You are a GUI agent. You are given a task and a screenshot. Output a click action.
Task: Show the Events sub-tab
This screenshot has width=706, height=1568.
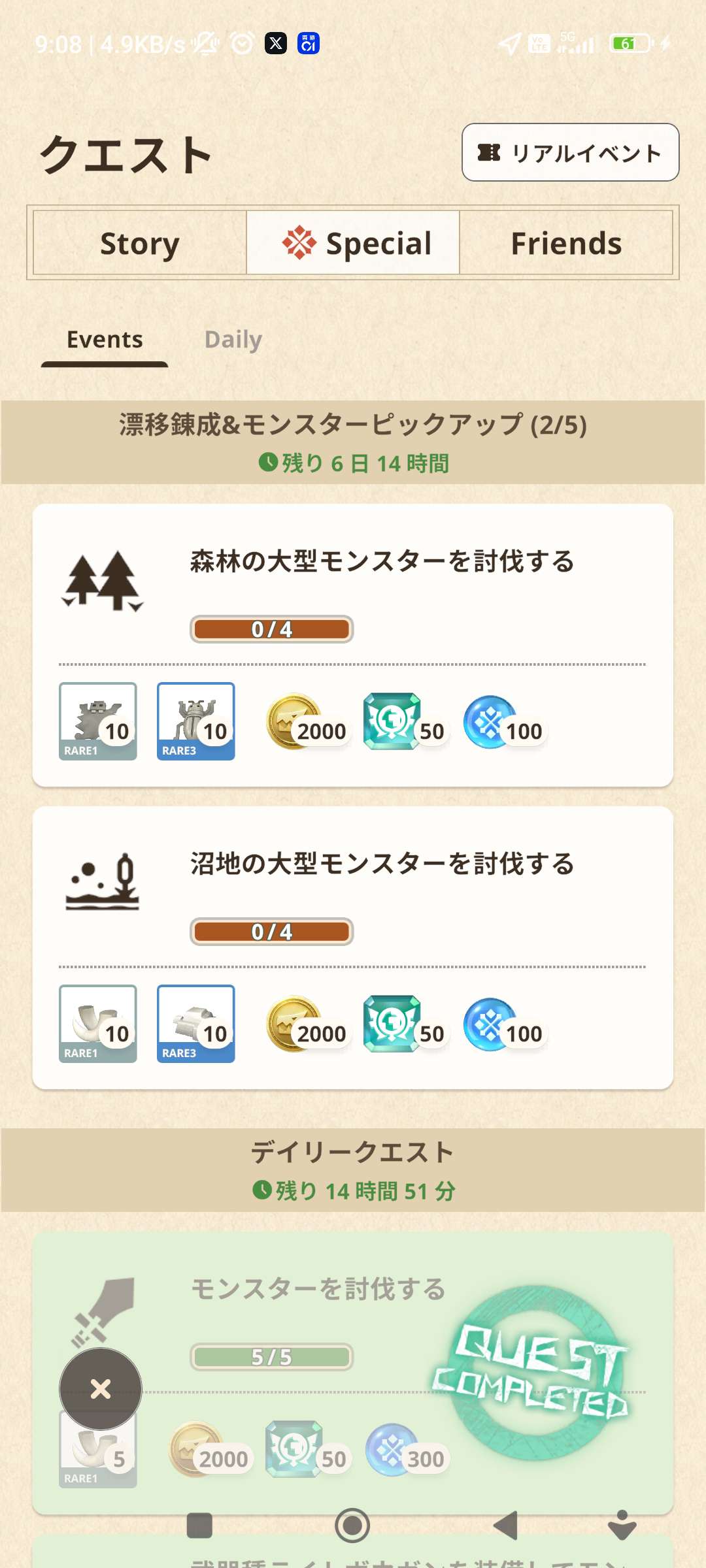tap(105, 340)
